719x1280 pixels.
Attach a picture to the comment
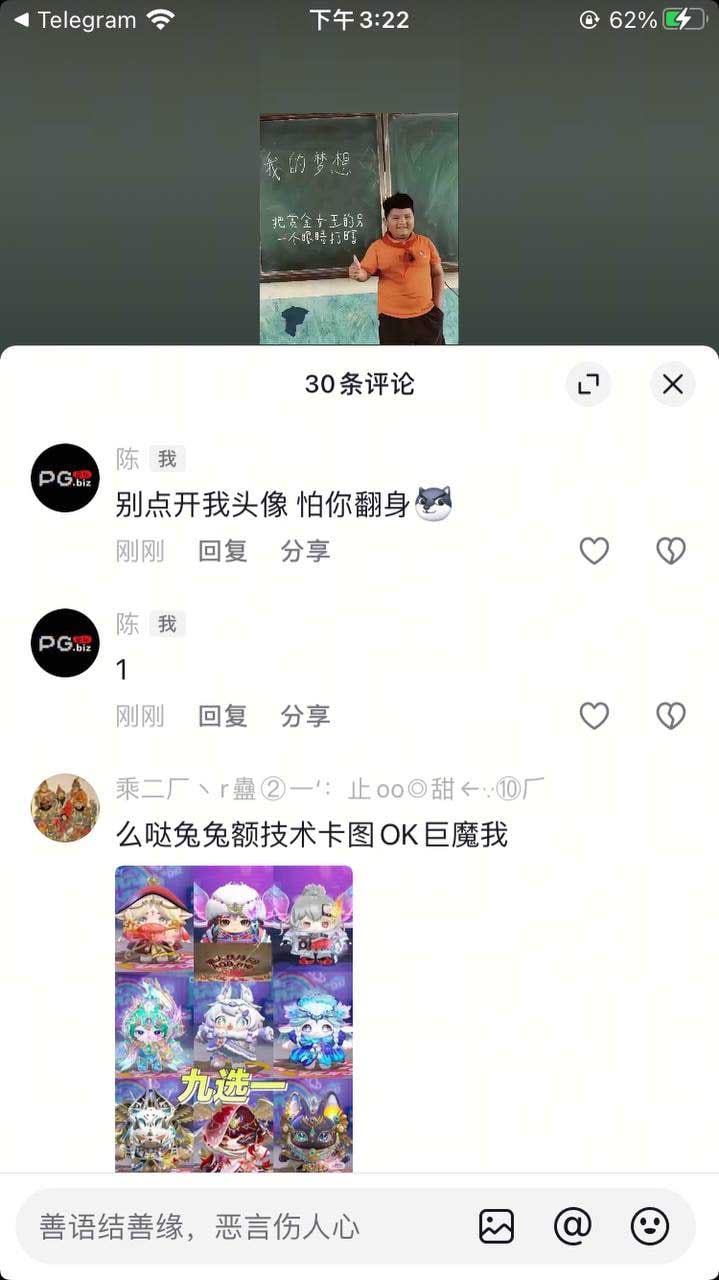click(496, 1226)
